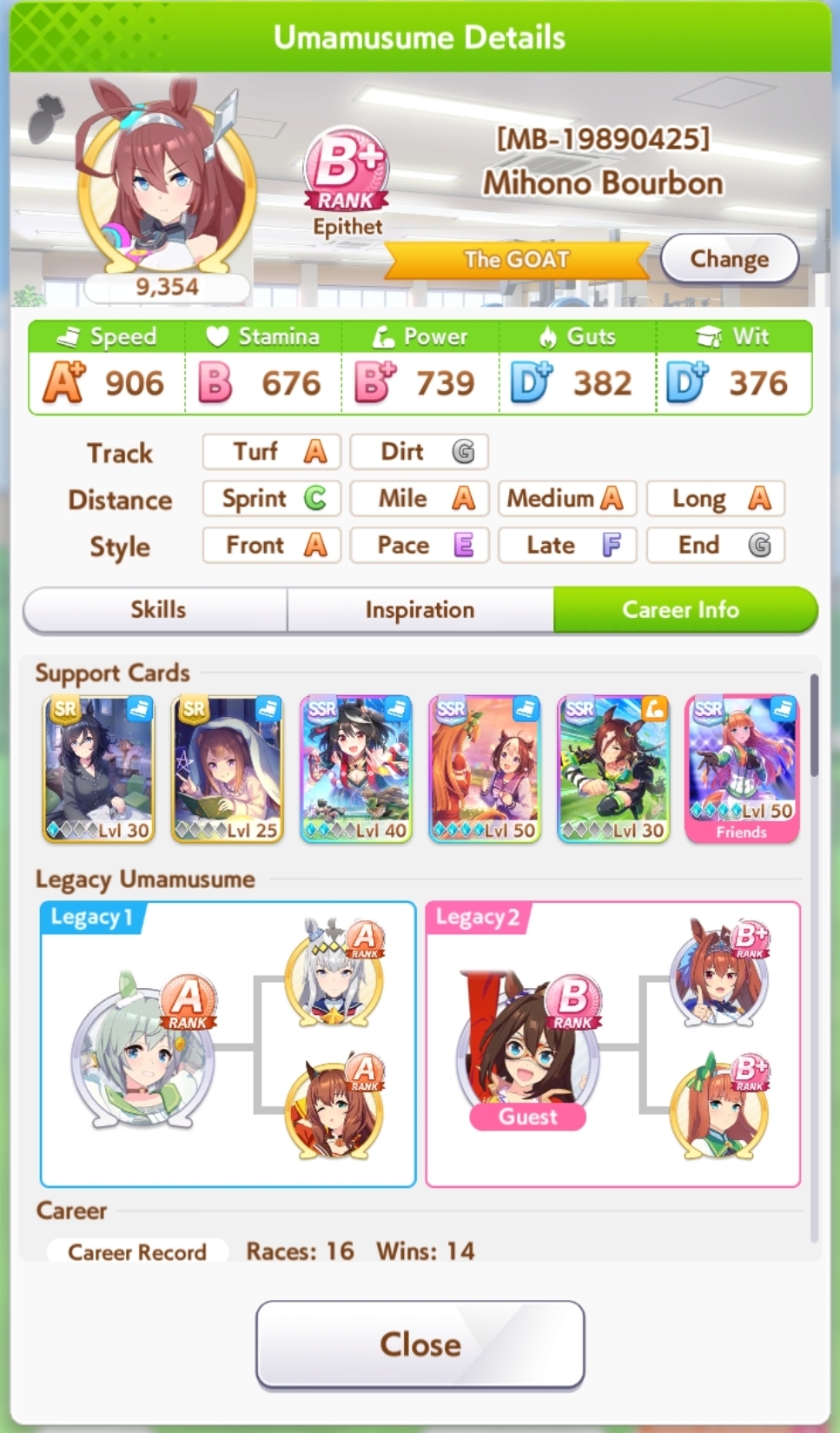The height and width of the screenshot is (1433, 840).
Task: Close the Umamusume Details dialog
Action: point(420,1344)
